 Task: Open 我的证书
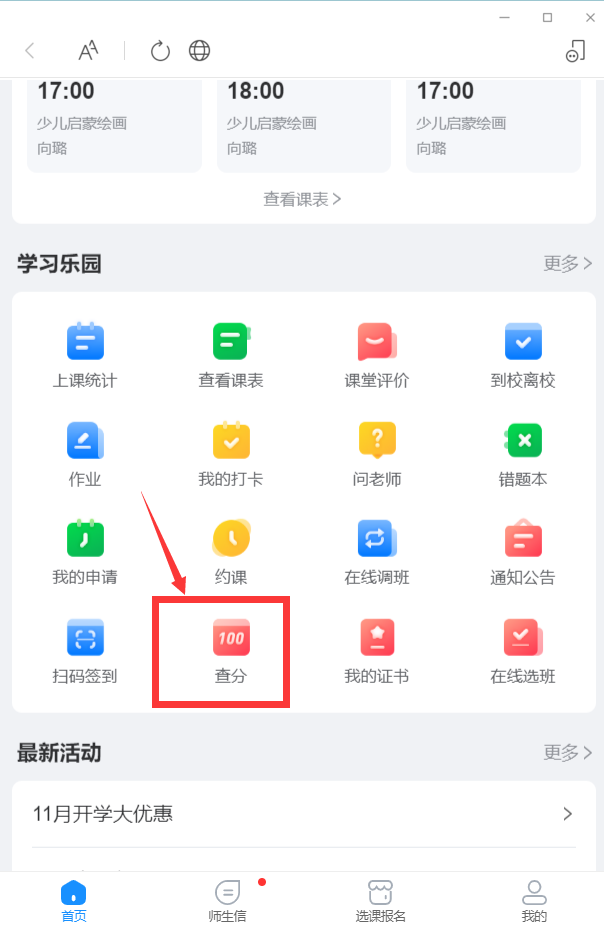click(x=376, y=650)
